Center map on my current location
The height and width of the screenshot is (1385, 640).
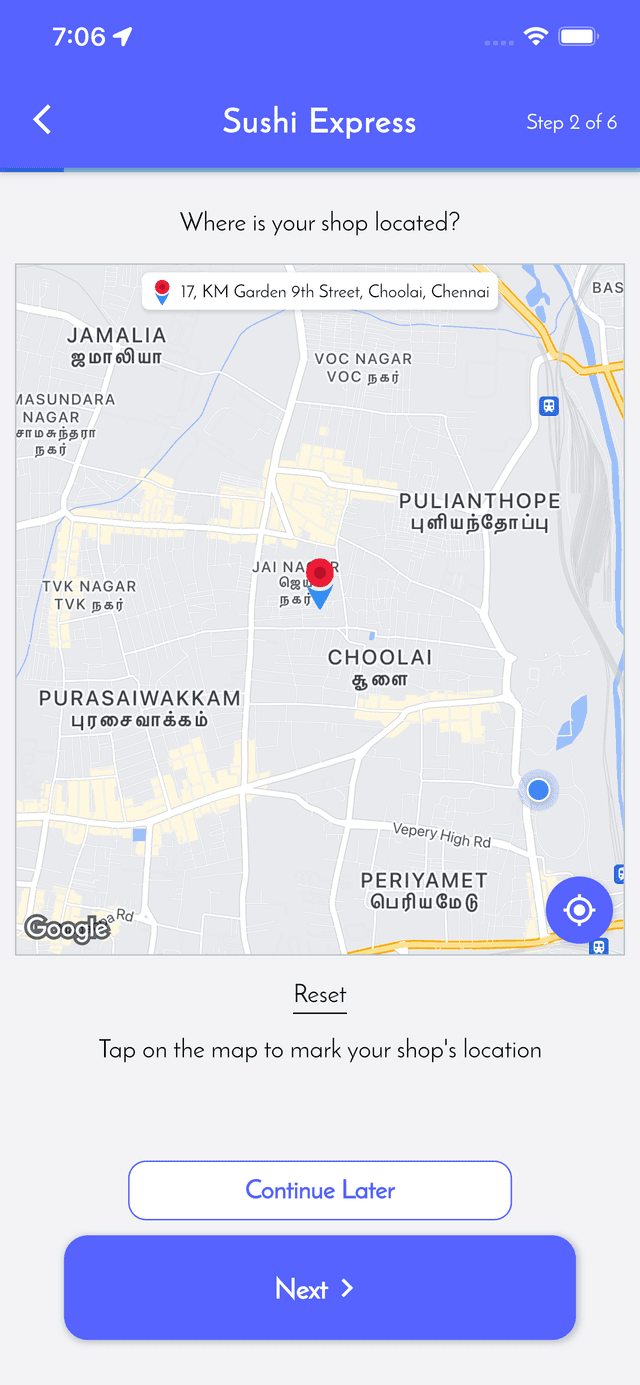click(579, 910)
